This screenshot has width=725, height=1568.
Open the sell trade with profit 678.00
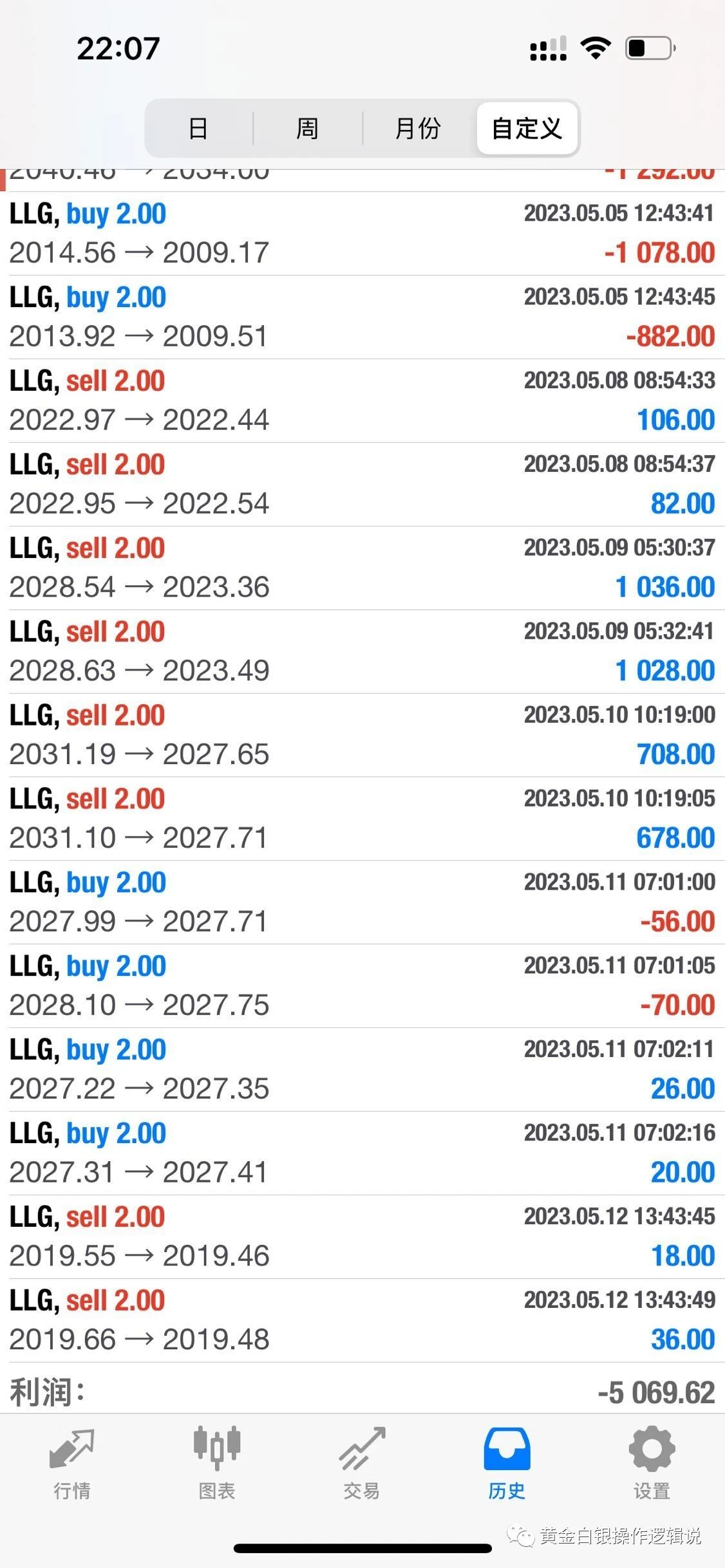tap(362, 819)
